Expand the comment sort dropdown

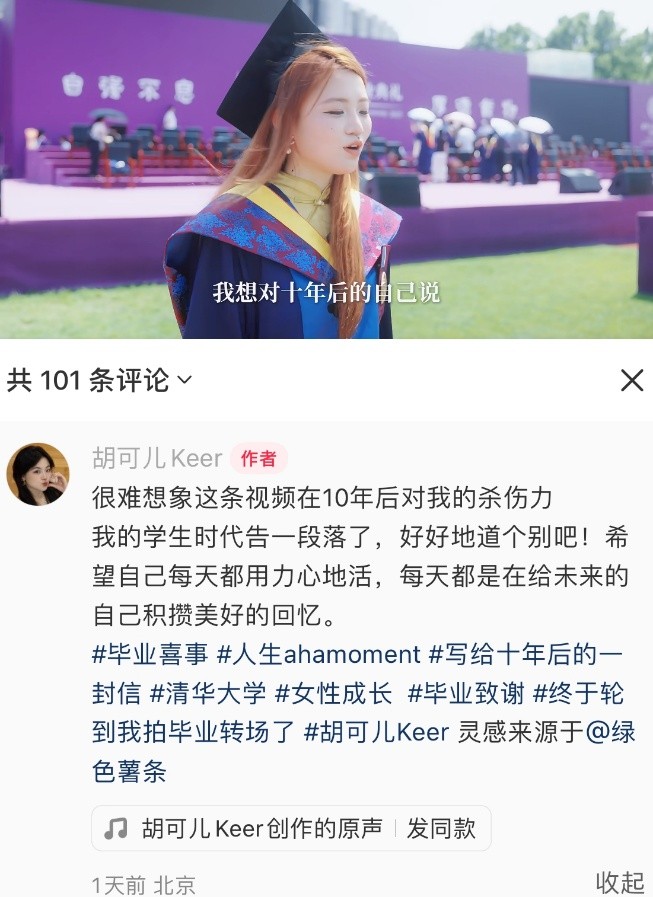[x=184, y=380]
